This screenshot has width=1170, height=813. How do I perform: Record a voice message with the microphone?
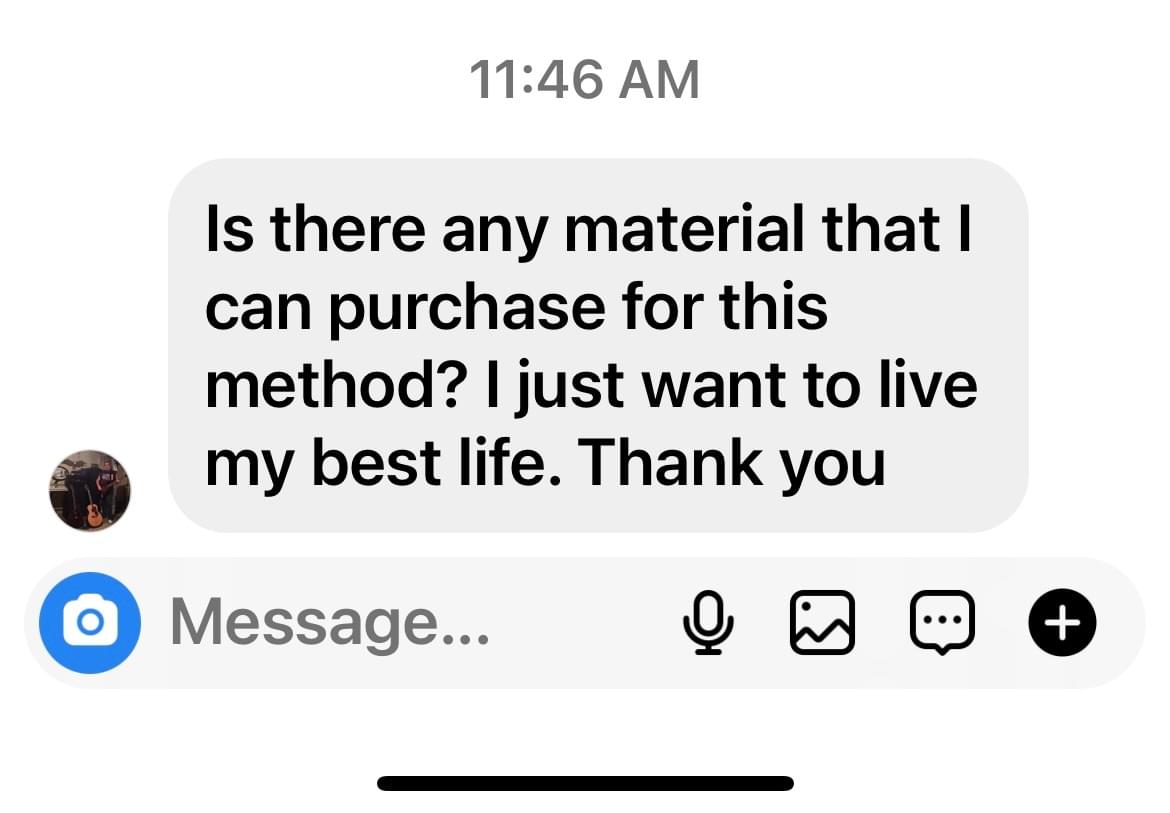pos(708,623)
